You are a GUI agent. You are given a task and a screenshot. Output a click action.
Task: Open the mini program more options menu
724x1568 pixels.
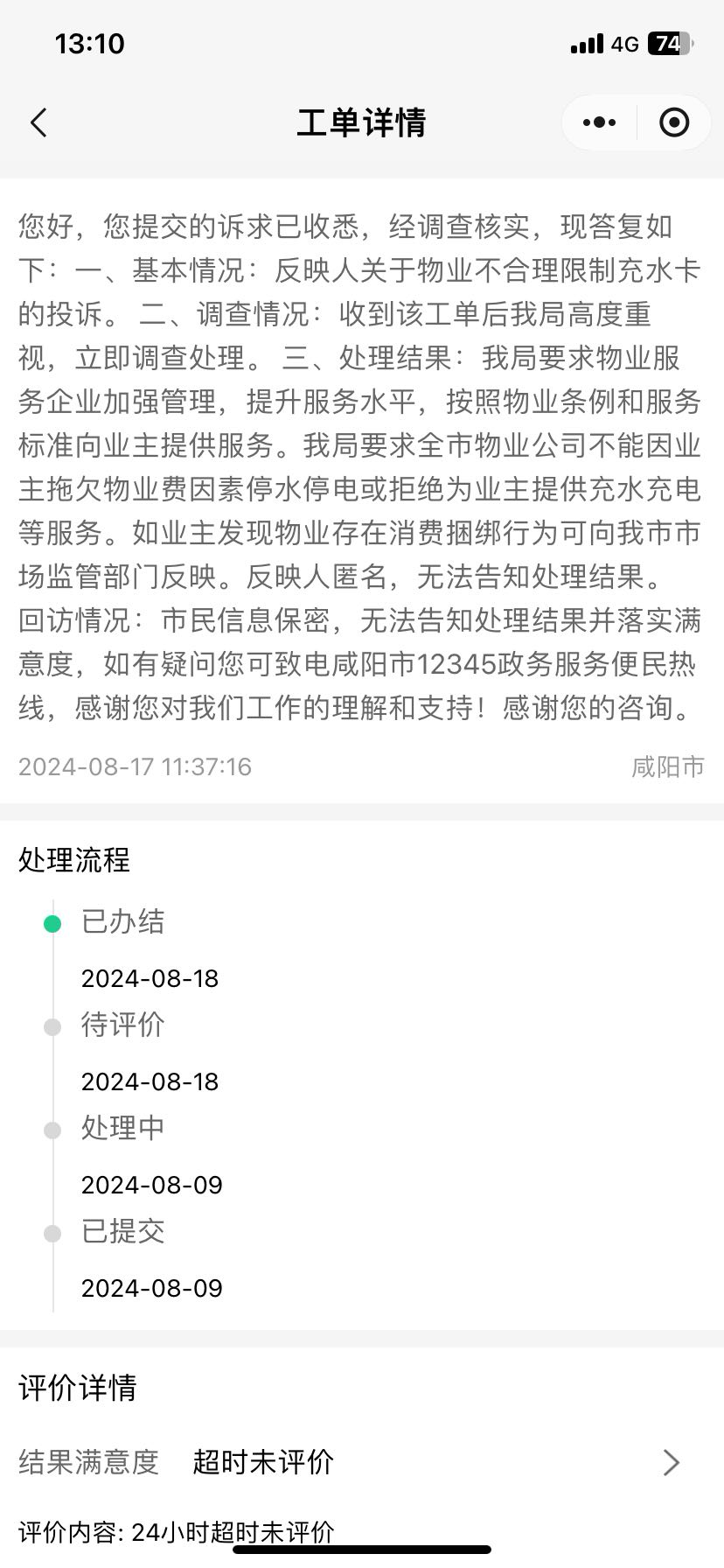599,122
